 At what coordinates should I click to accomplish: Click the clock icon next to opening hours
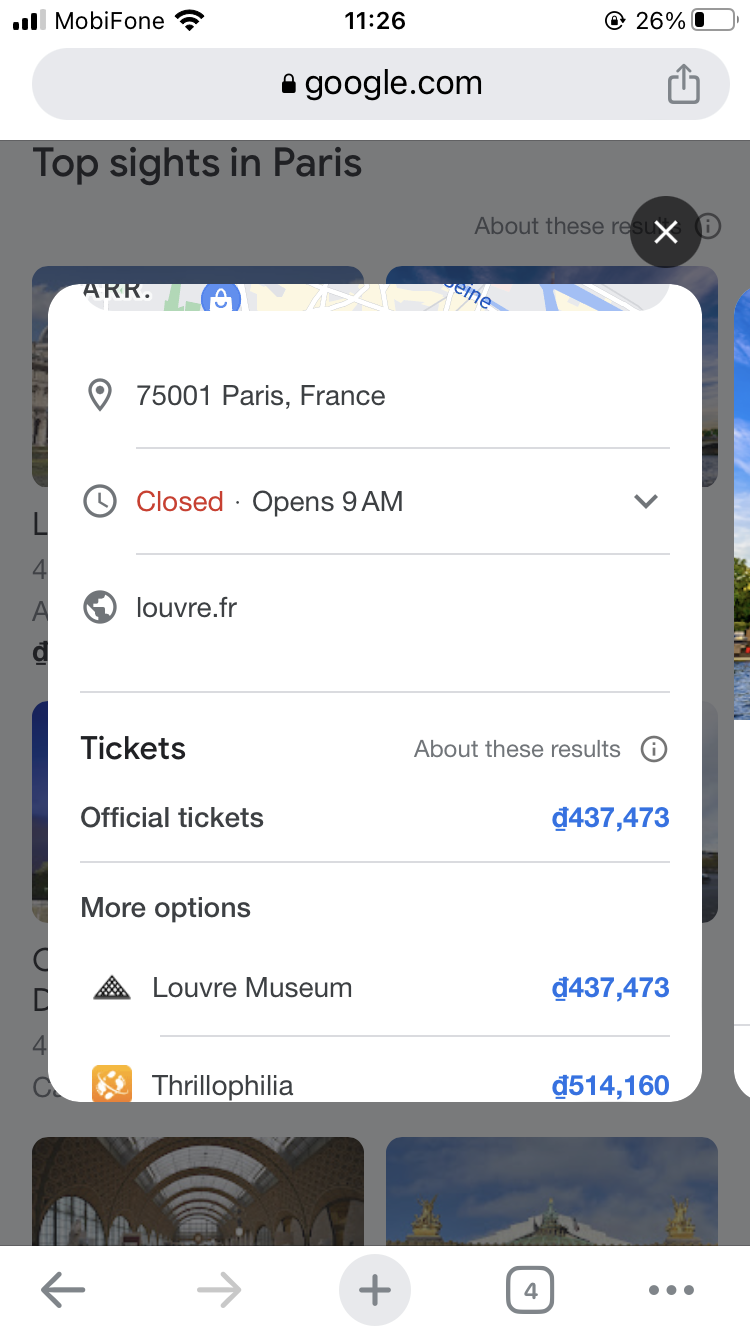(x=99, y=501)
